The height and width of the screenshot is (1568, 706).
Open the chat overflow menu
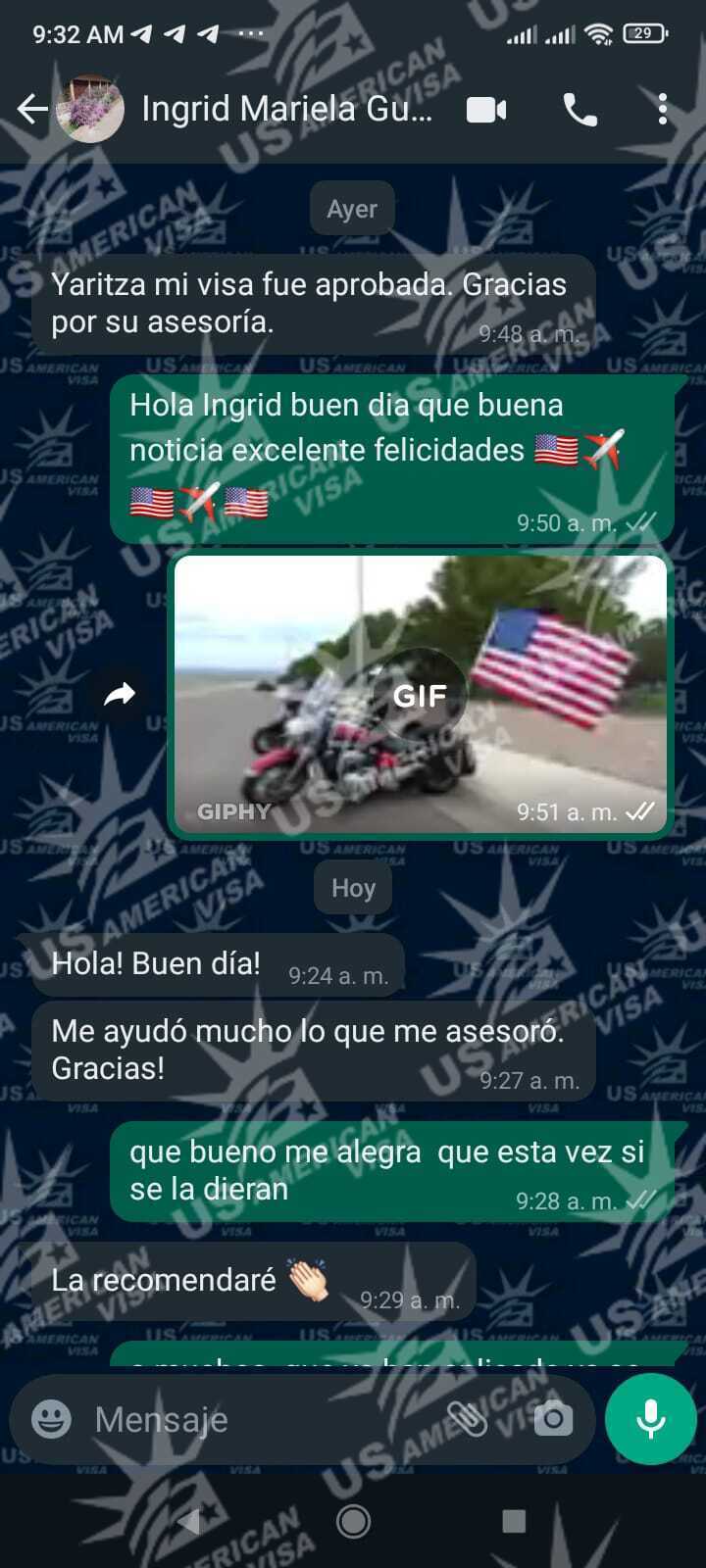coord(663,109)
